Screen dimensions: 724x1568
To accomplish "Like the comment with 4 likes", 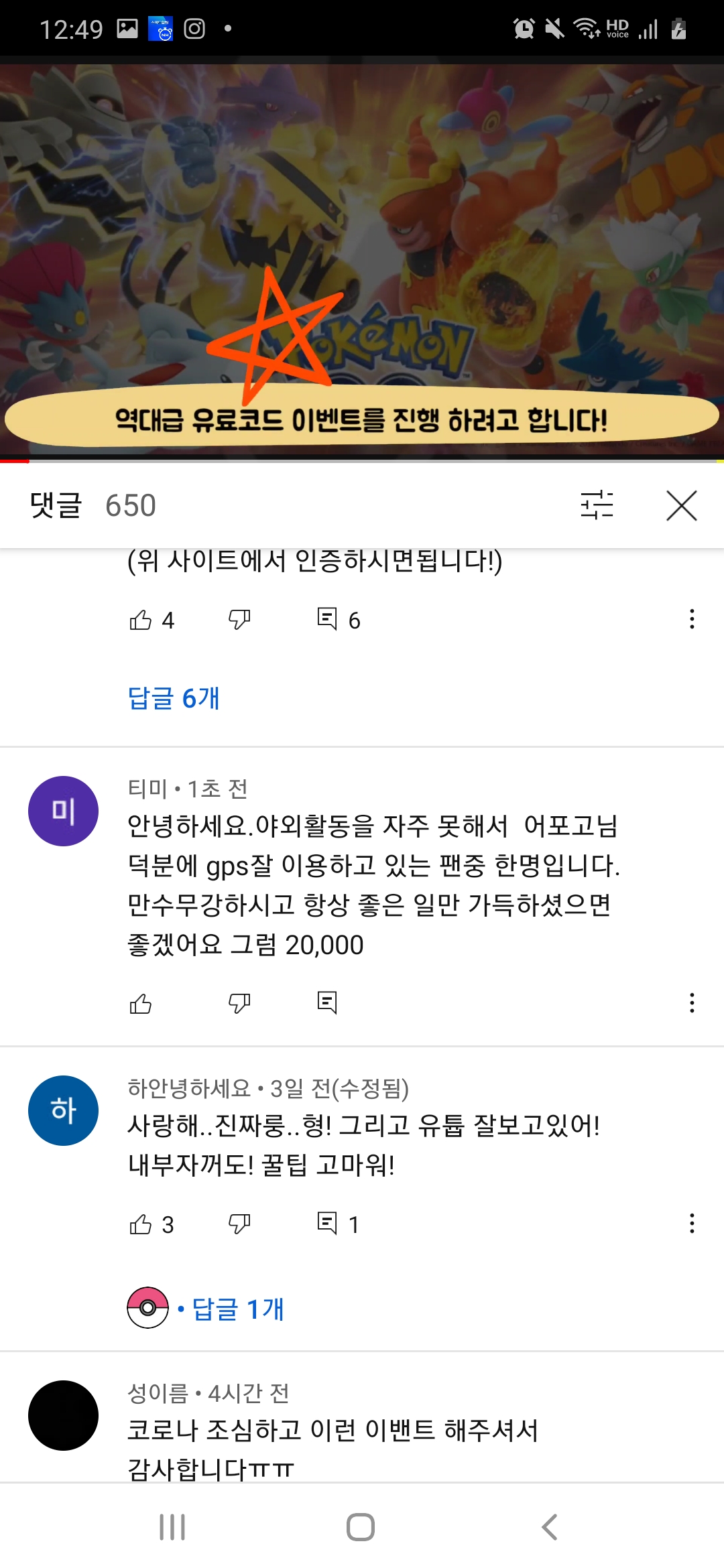I will 141,620.
